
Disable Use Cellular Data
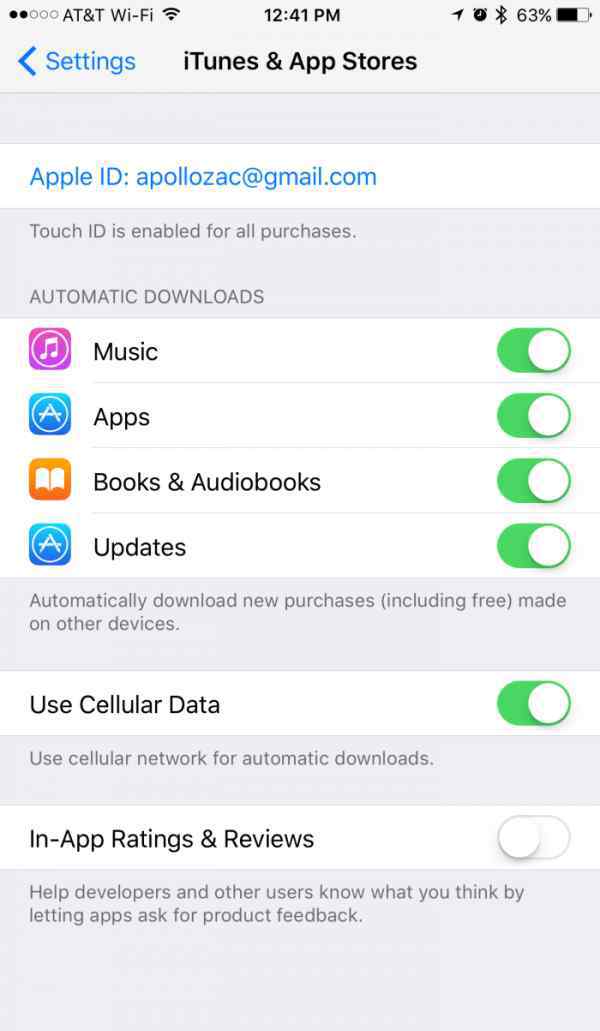(x=533, y=704)
